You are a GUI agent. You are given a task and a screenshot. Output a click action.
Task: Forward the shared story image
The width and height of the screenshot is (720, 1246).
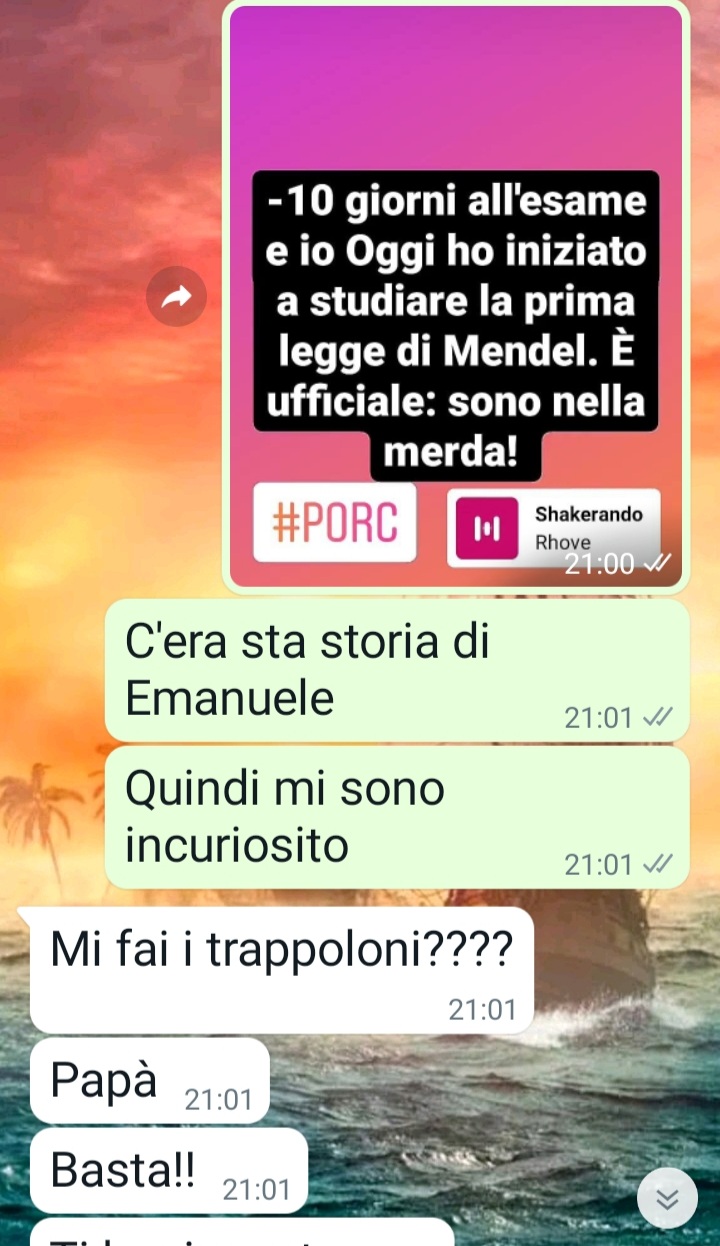[x=176, y=296]
